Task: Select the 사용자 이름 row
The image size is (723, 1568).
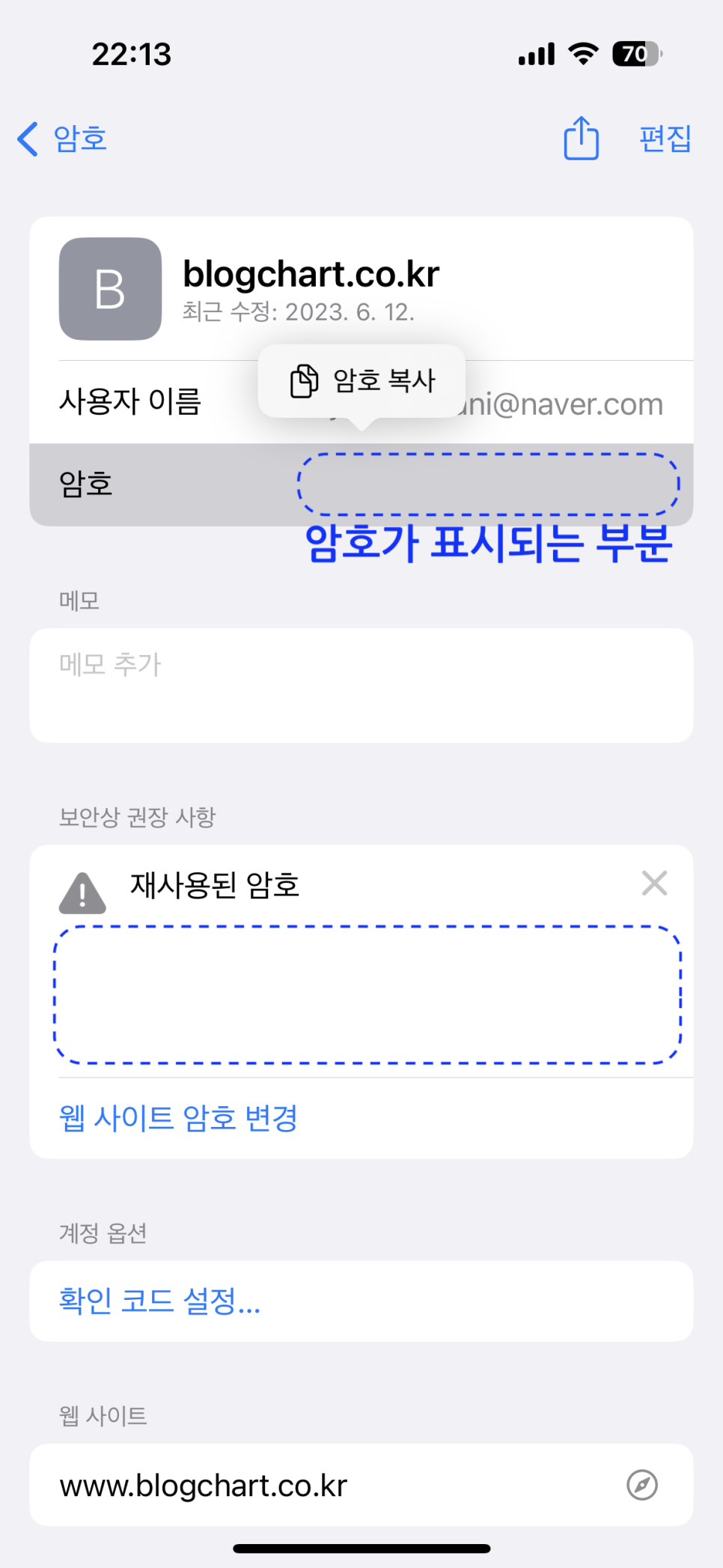Action: pos(131,402)
